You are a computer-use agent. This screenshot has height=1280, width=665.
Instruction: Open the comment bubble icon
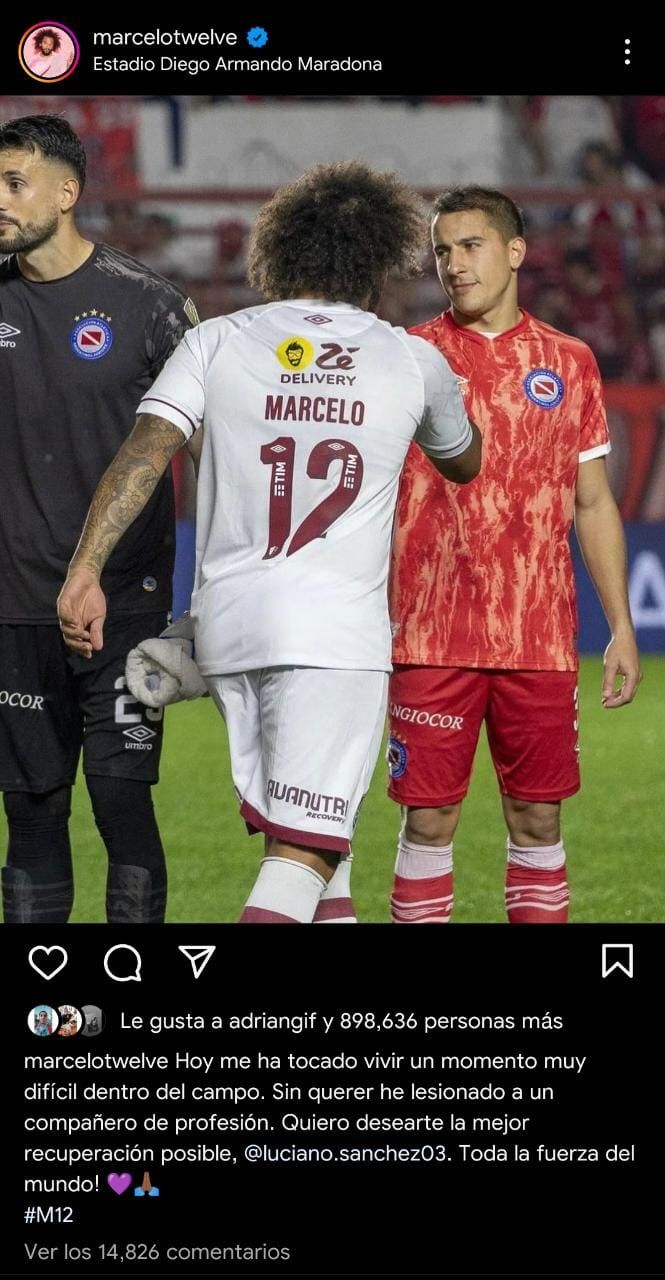pyautogui.click(x=122, y=962)
